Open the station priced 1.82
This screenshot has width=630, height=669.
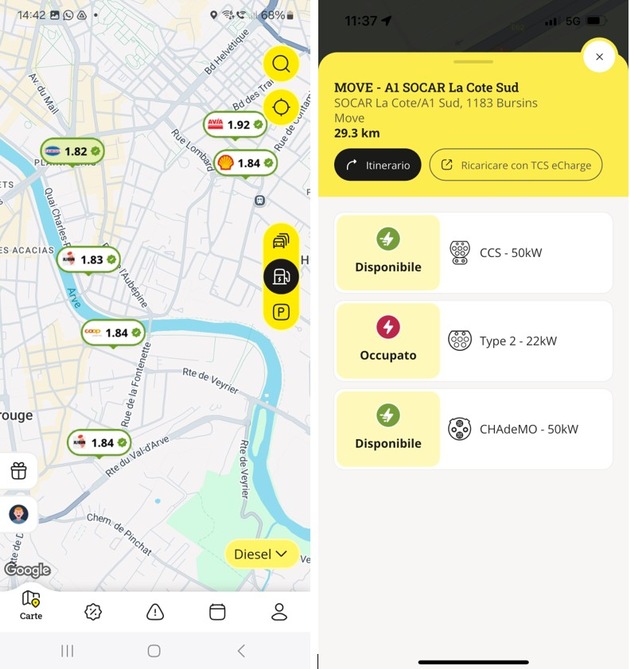(72, 152)
